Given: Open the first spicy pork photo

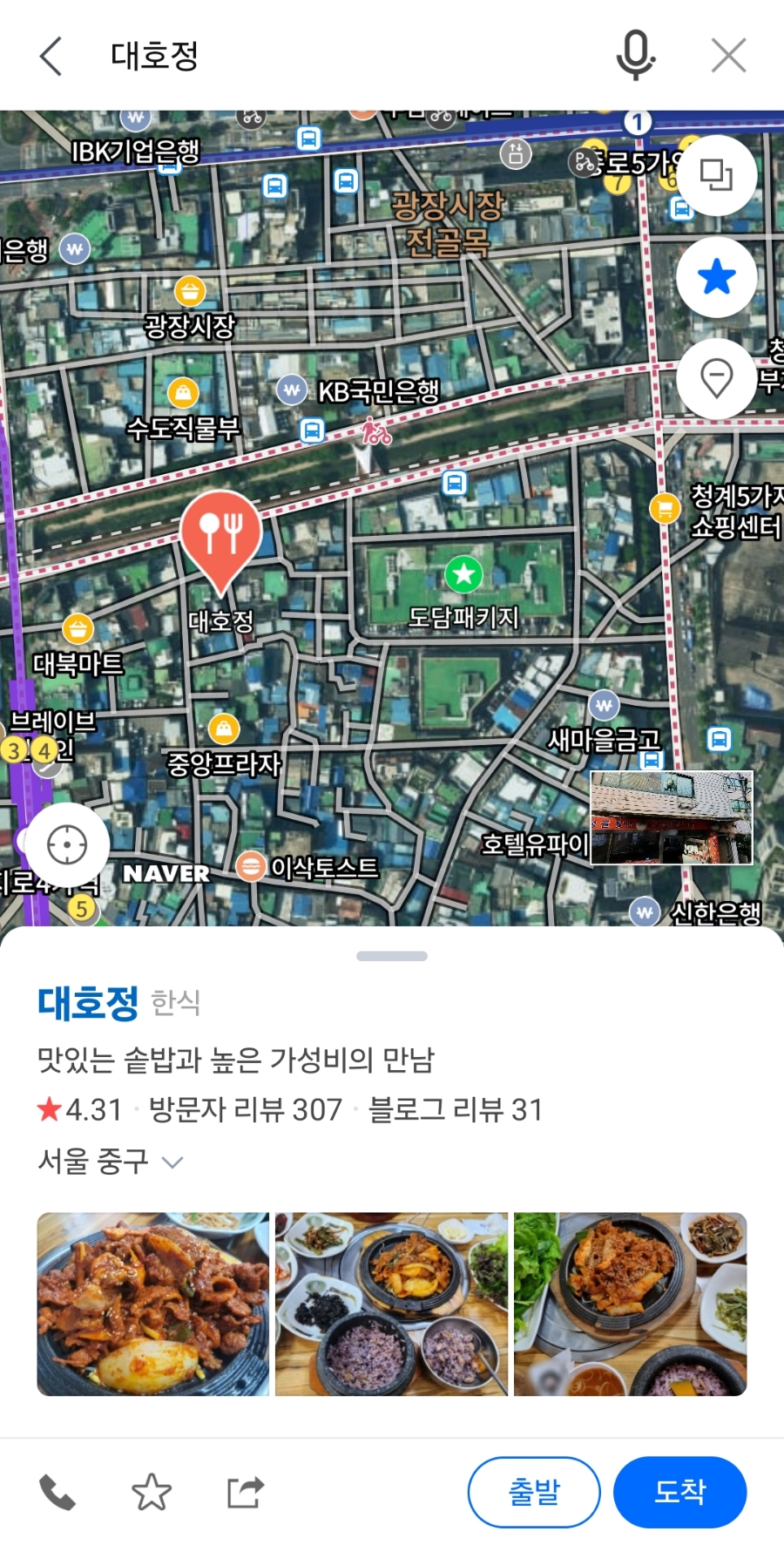Looking at the screenshot, I should click(153, 1304).
